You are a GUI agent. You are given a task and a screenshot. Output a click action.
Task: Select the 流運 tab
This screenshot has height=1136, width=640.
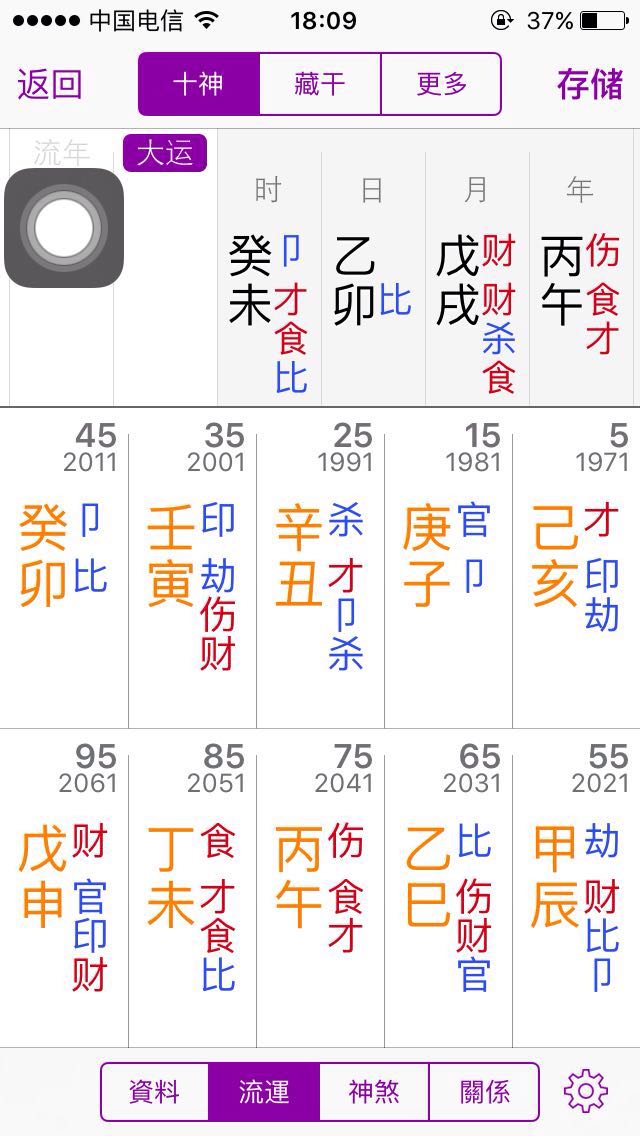(264, 1091)
